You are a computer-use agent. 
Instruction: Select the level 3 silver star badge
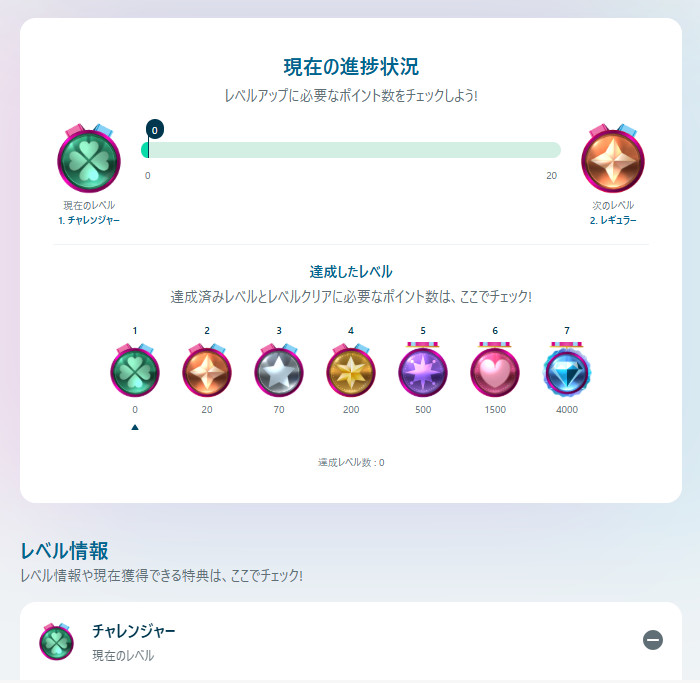[279, 372]
